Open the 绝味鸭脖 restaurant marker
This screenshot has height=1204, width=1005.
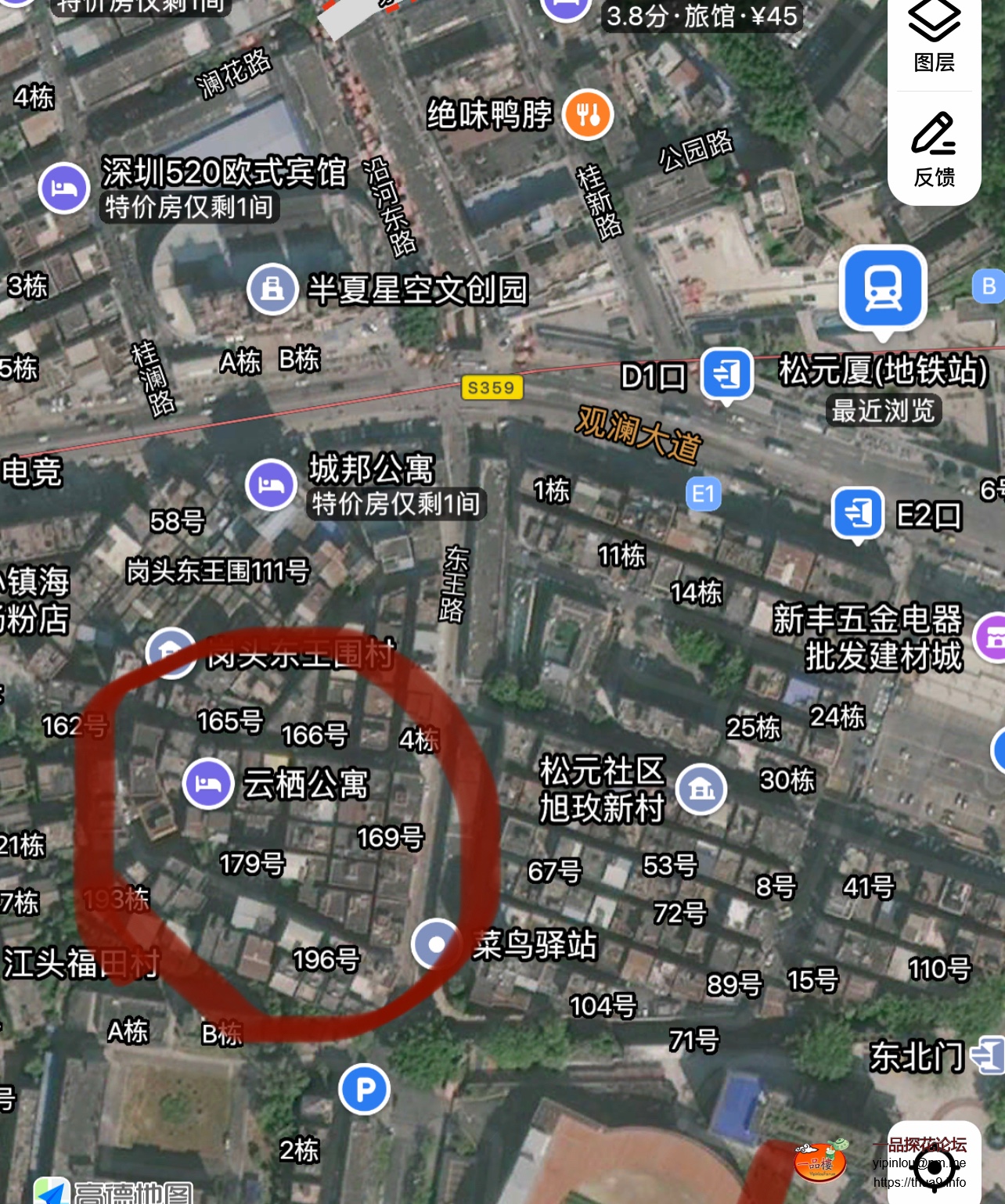pos(588,115)
